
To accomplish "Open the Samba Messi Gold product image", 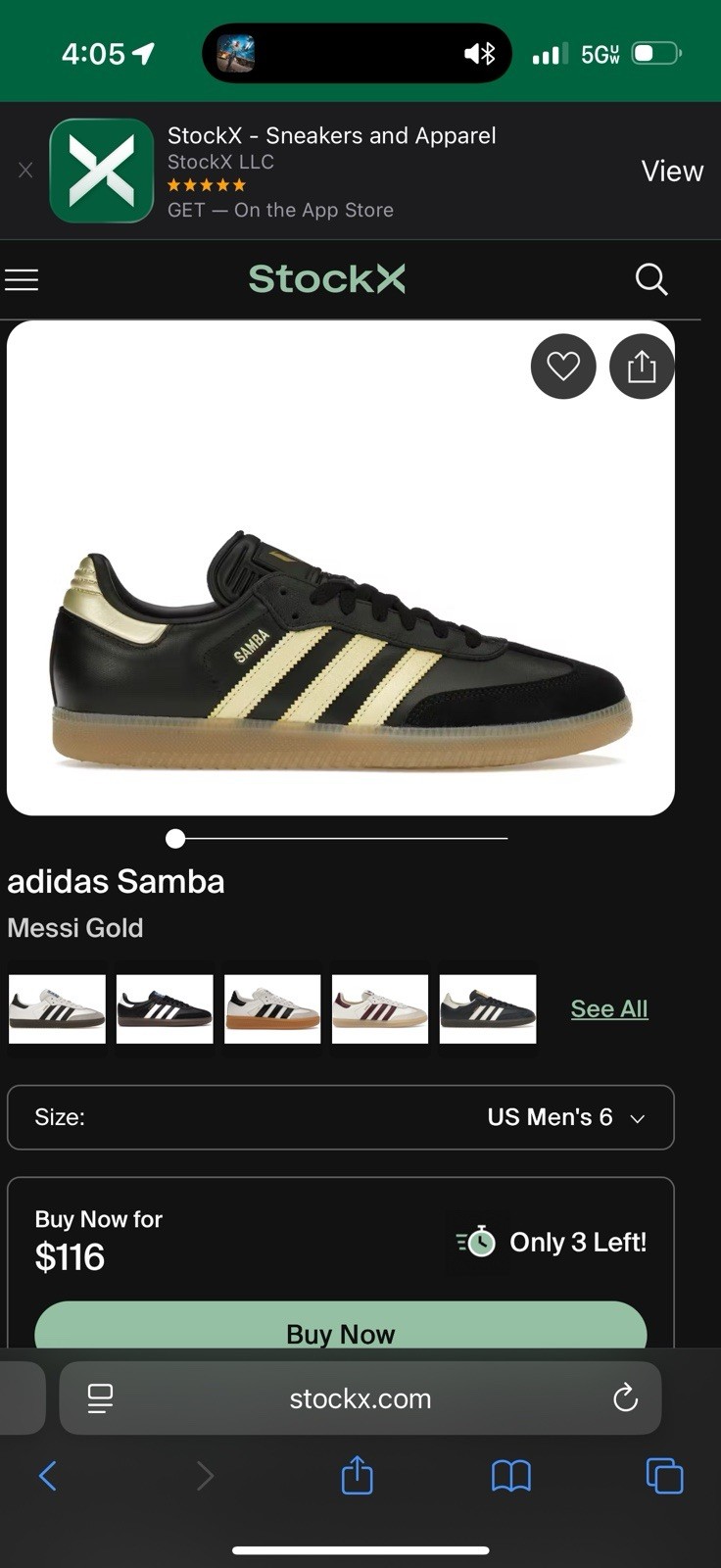I will click(340, 647).
